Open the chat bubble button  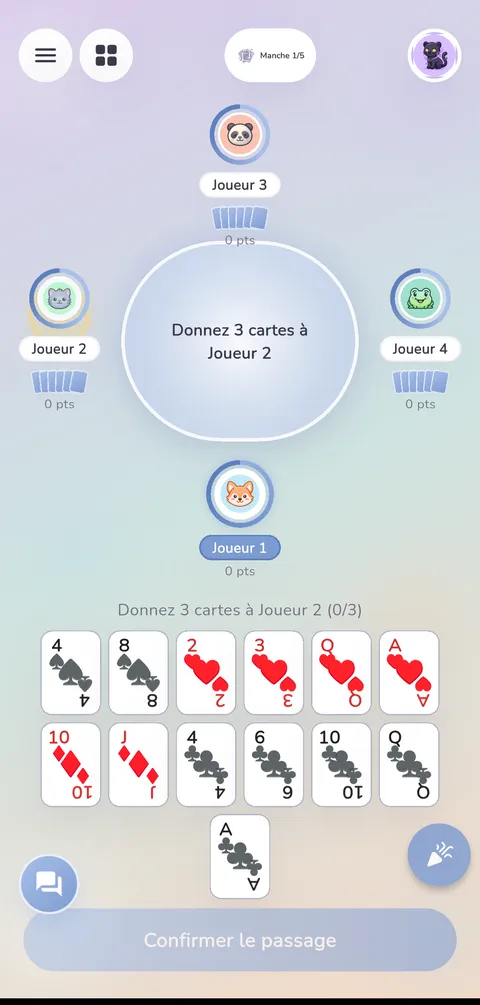pyautogui.click(x=49, y=884)
